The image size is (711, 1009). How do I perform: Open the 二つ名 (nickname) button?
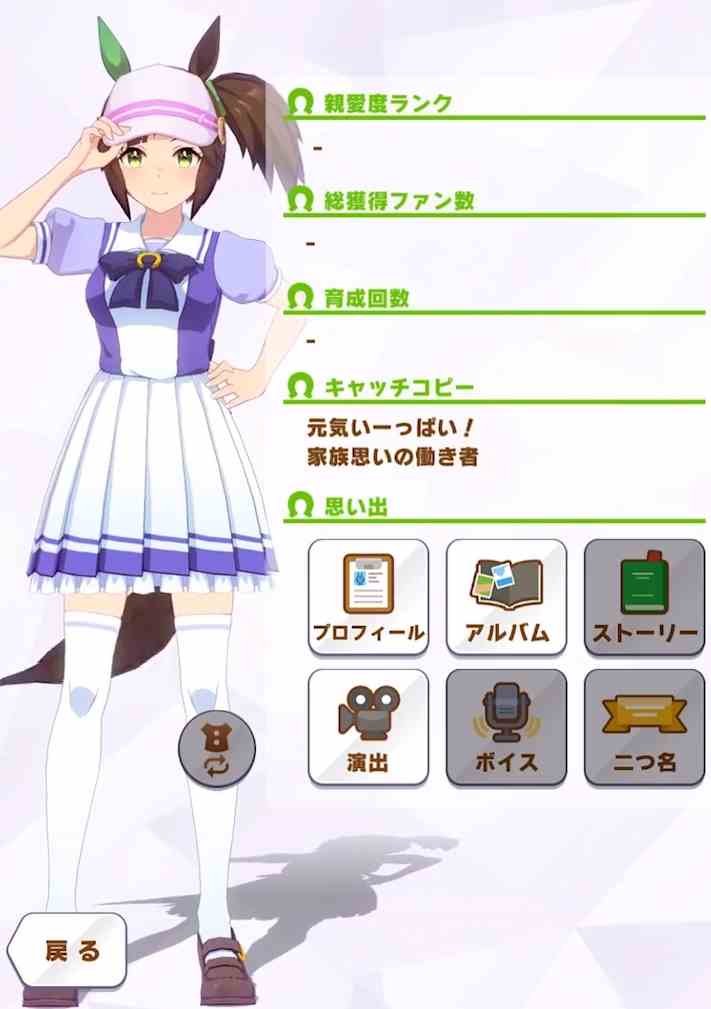click(x=644, y=727)
